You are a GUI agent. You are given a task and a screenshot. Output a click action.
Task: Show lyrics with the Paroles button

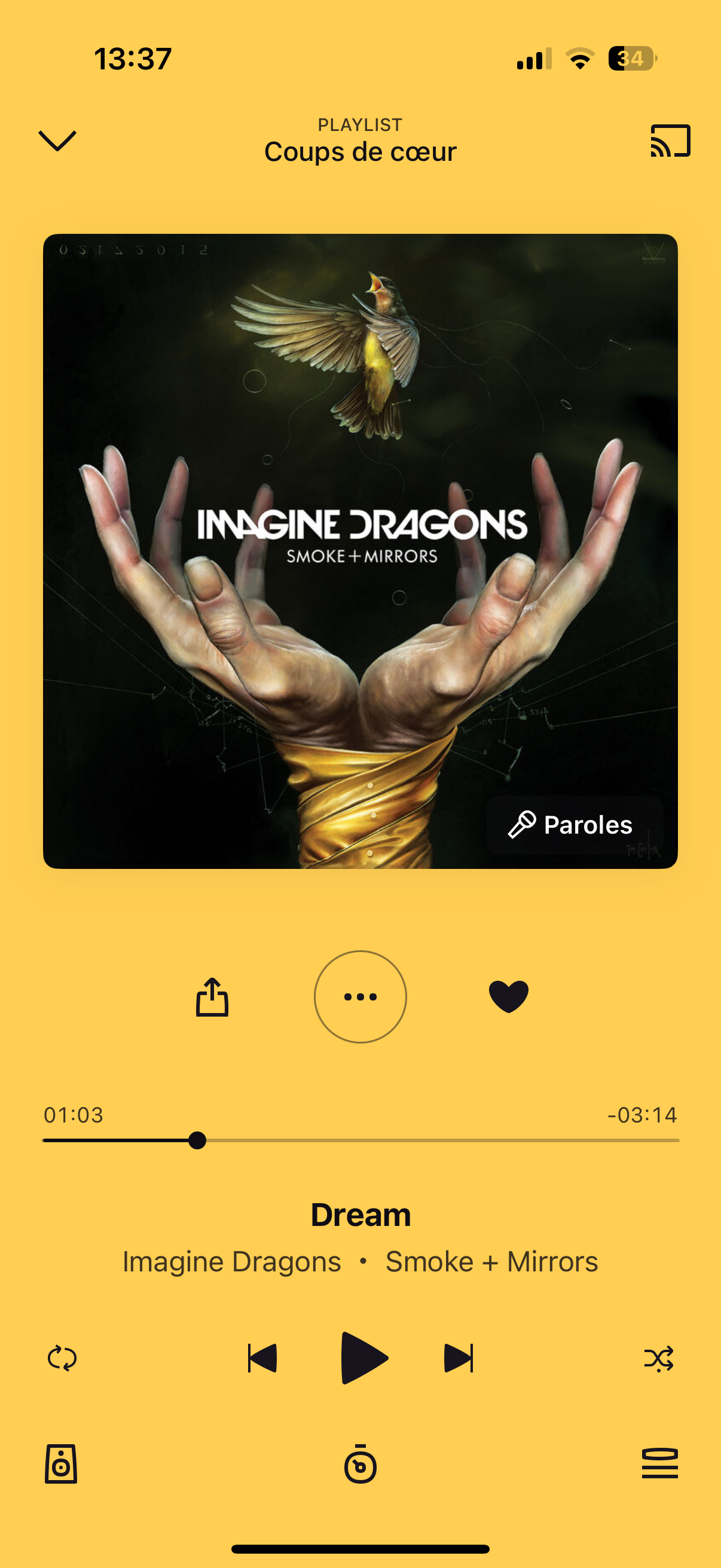click(x=575, y=825)
